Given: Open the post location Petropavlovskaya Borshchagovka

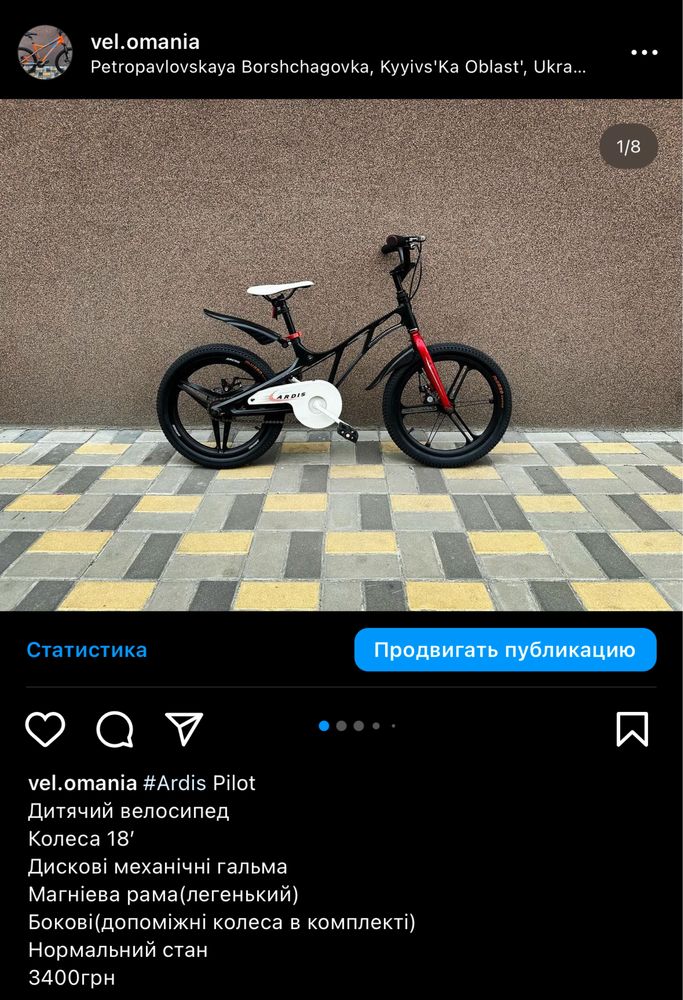Looking at the screenshot, I should pos(338,67).
